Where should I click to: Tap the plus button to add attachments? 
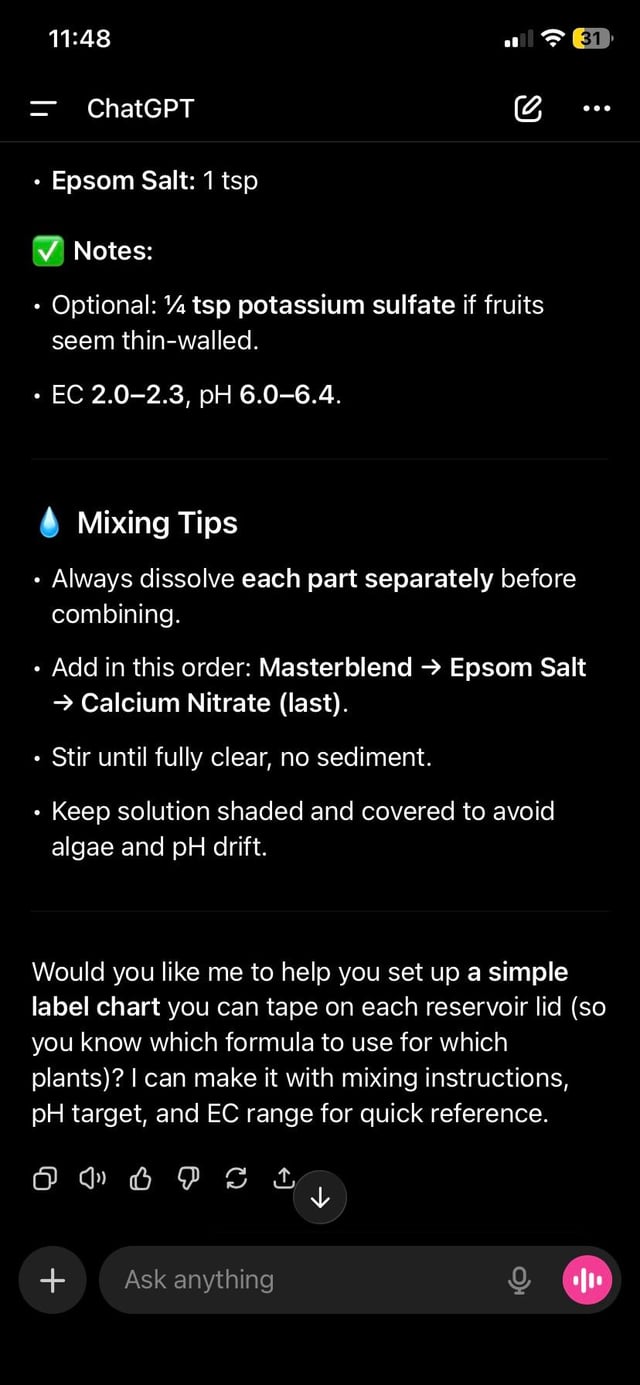click(53, 1280)
